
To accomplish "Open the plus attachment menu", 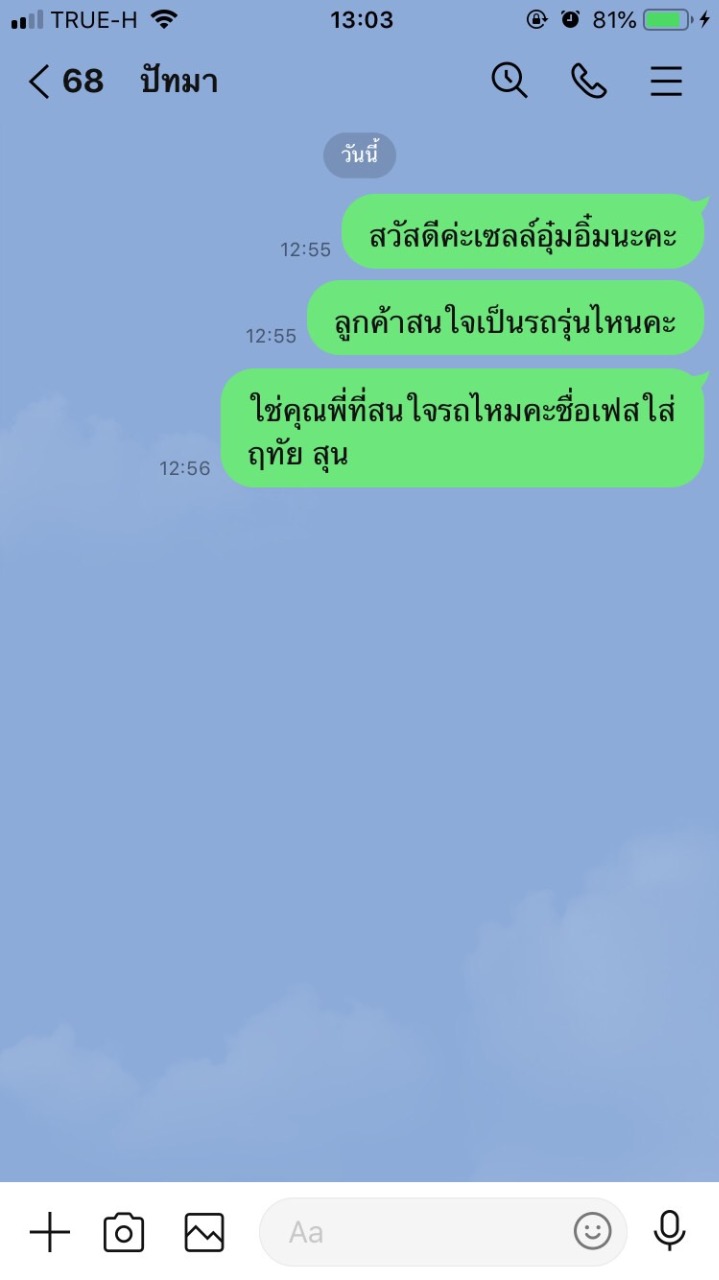I will pos(49,1232).
